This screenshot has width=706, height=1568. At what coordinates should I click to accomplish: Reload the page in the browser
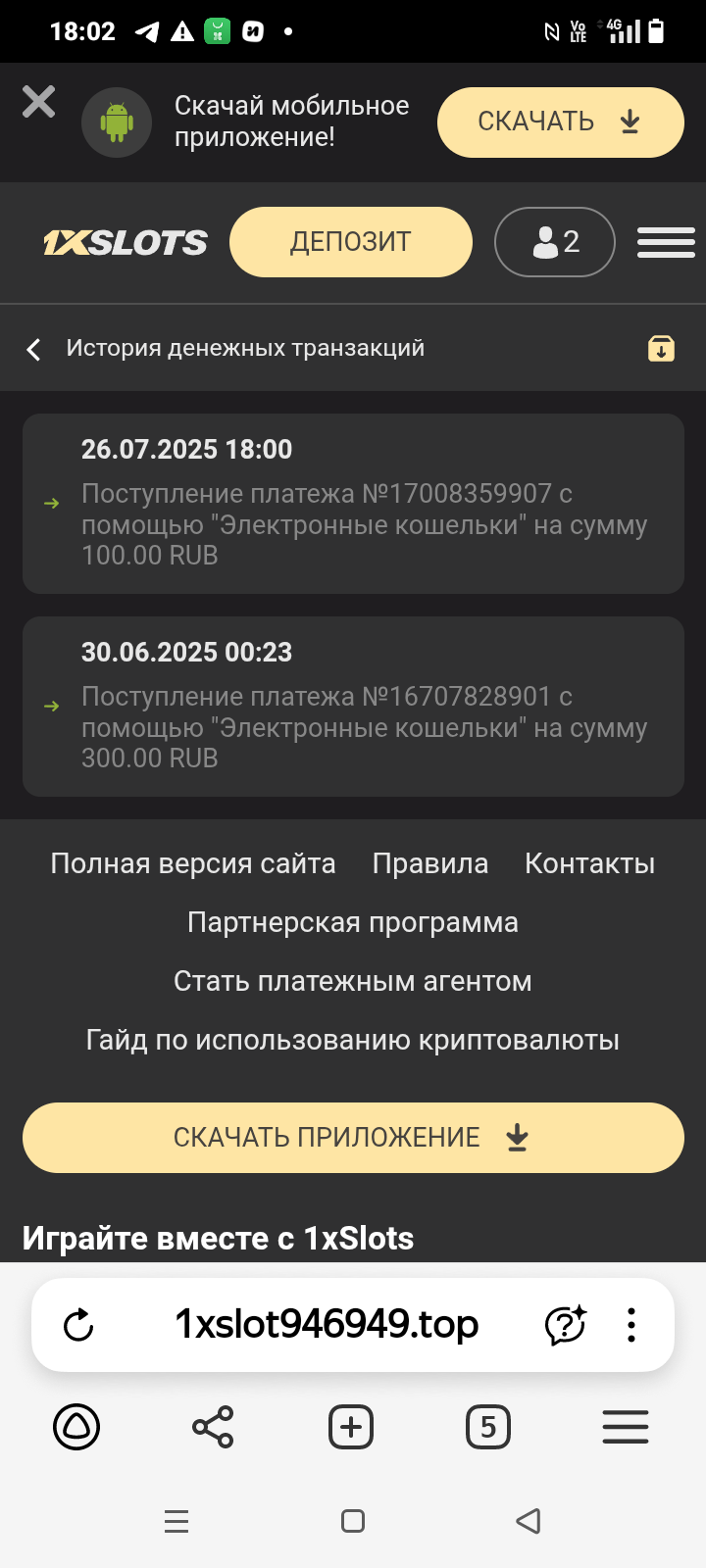pyautogui.click(x=78, y=1325)
